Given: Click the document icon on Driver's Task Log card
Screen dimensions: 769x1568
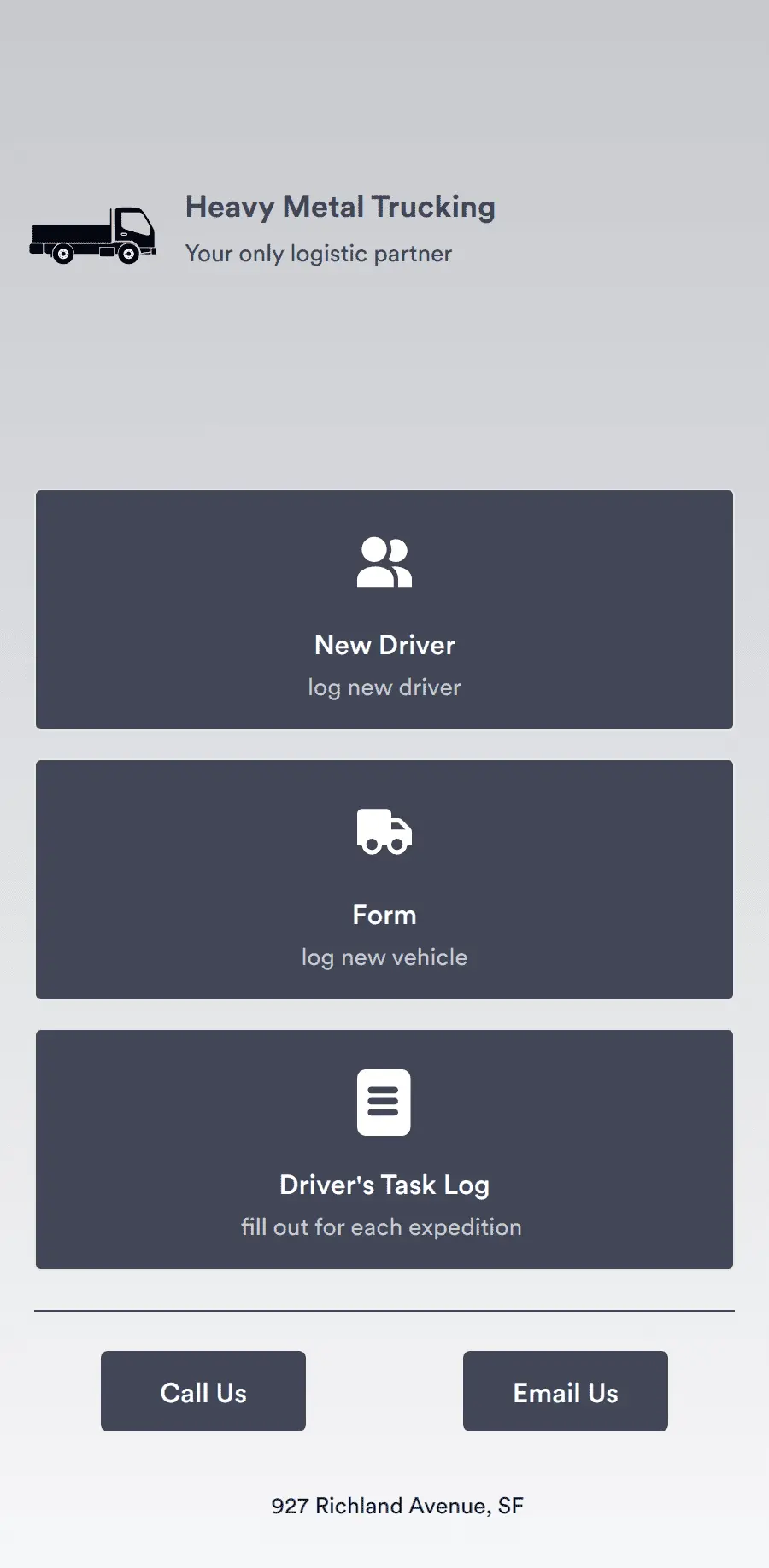Looking at the screenshot, I should [384, 1102].
